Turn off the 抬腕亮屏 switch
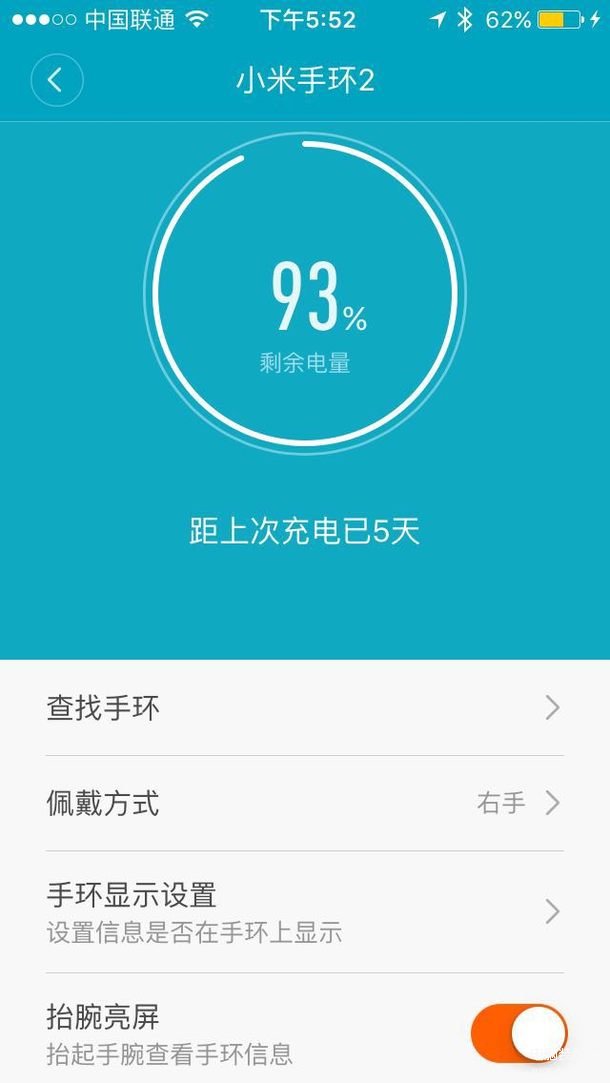The image size is (610, 1083). [519, 1033]
